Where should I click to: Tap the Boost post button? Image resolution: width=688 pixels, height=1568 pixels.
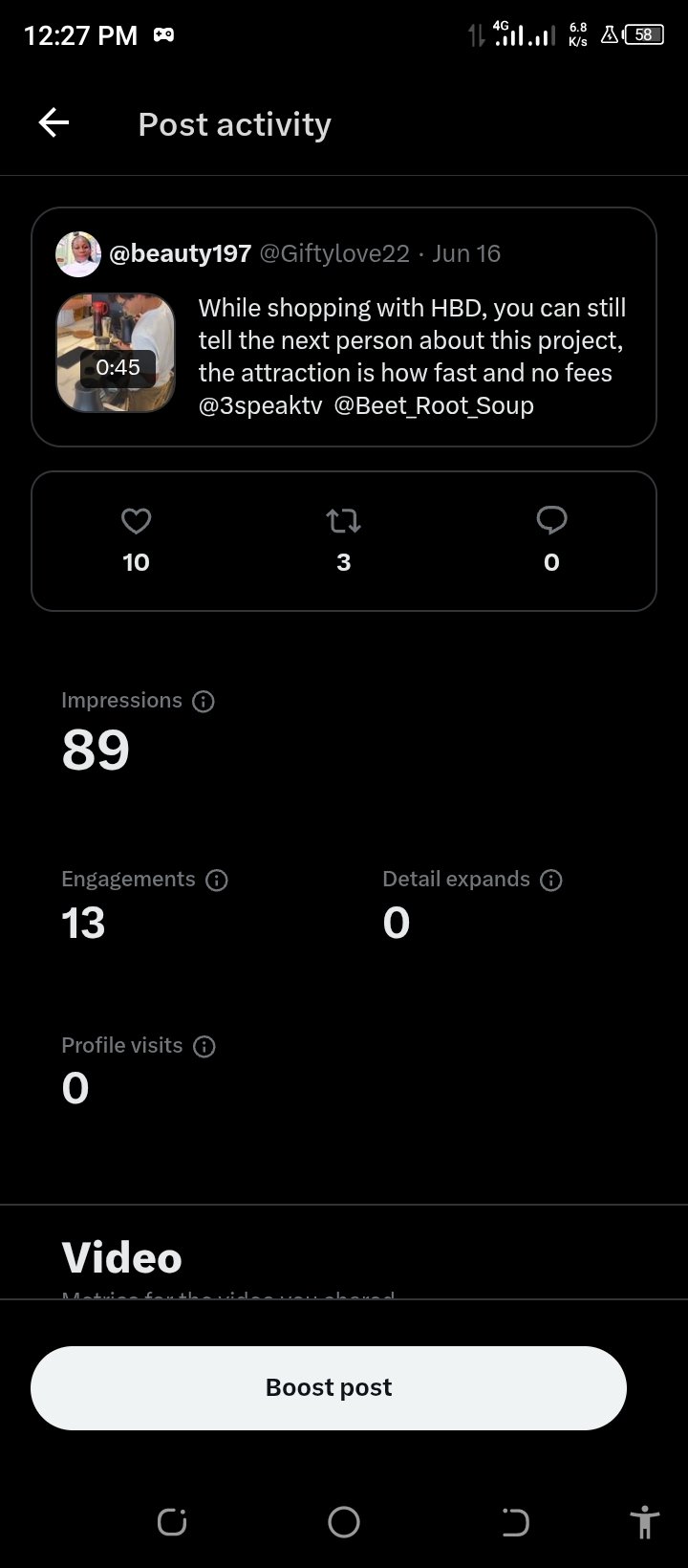329,1388
